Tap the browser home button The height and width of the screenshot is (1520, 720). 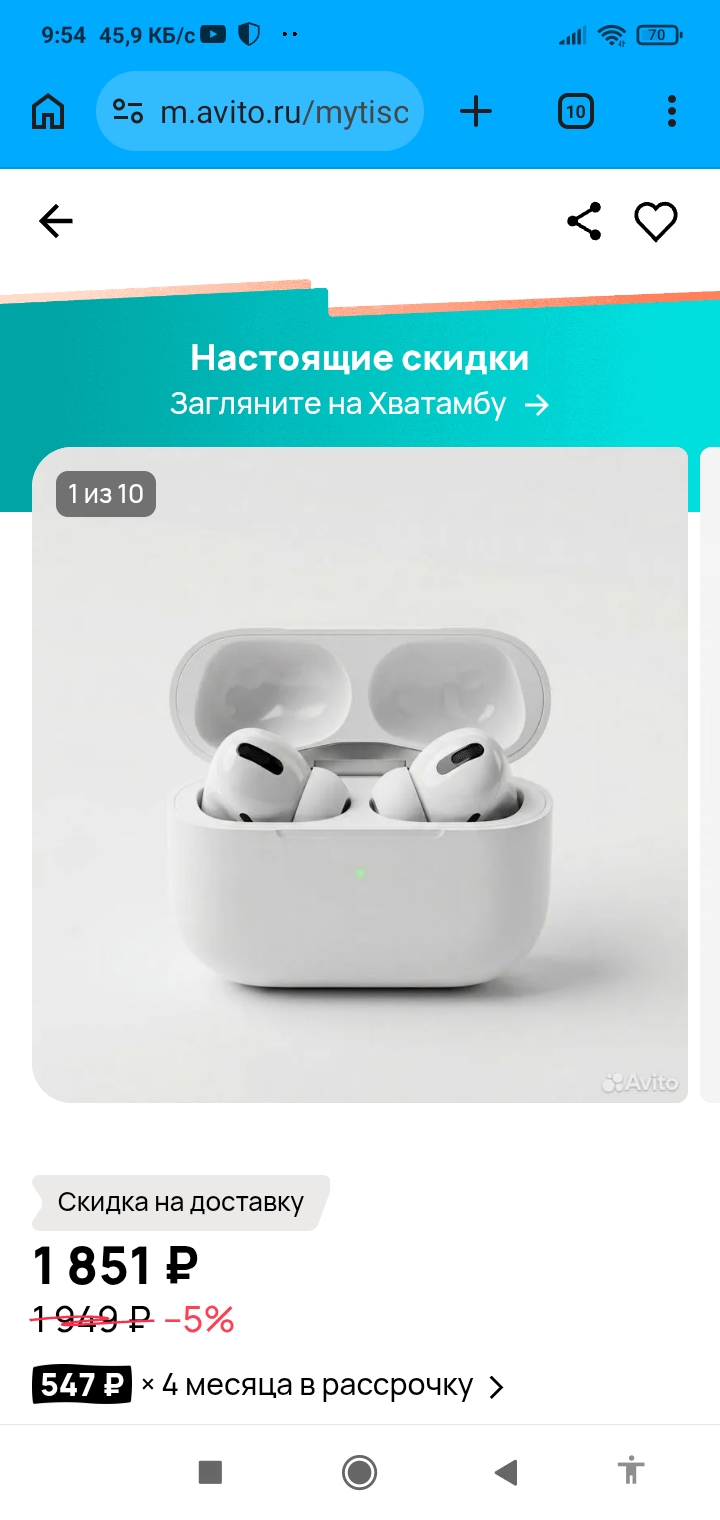point(48,112)
